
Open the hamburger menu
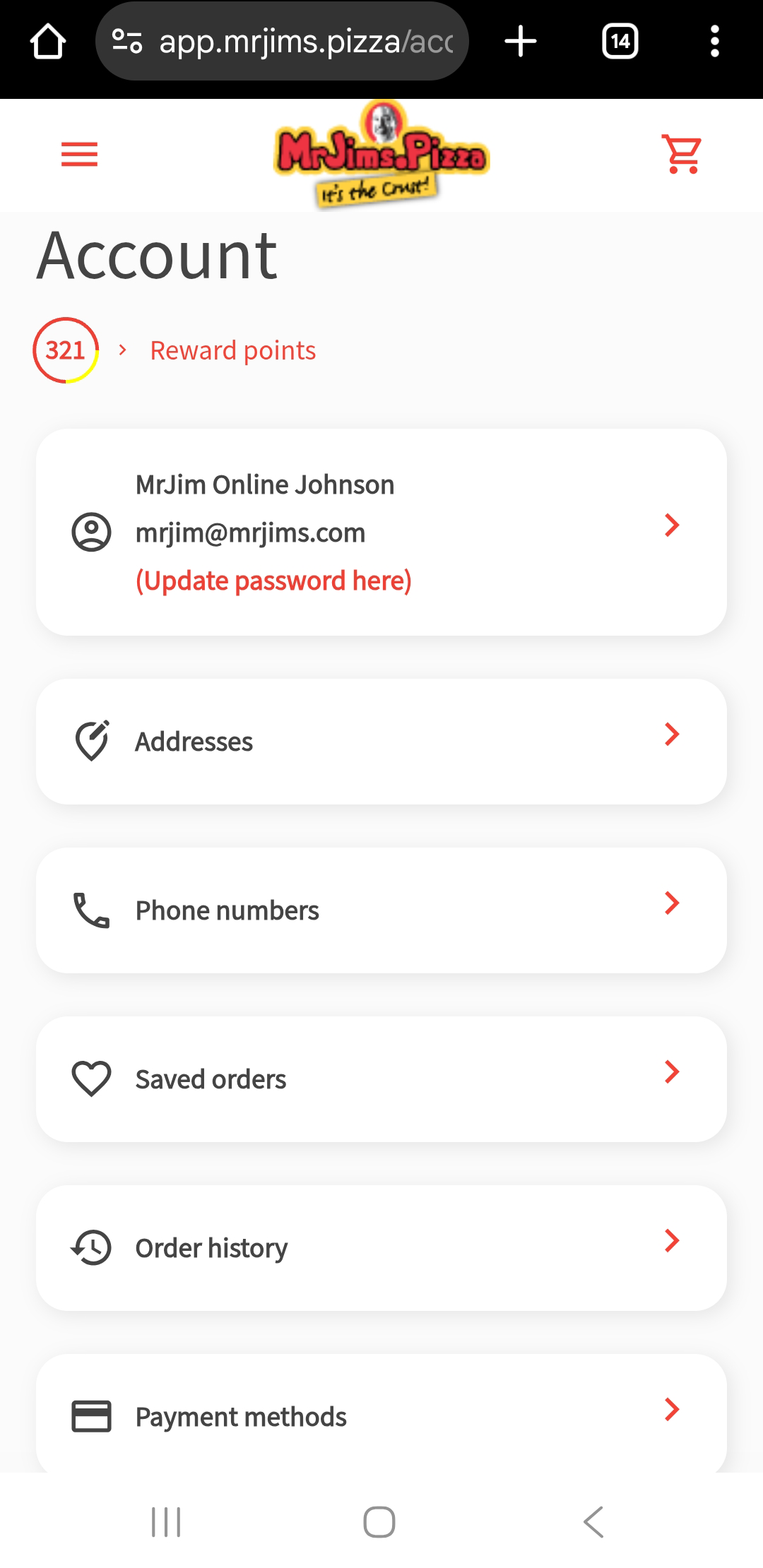pyautogui.click(x=79, y=154)
